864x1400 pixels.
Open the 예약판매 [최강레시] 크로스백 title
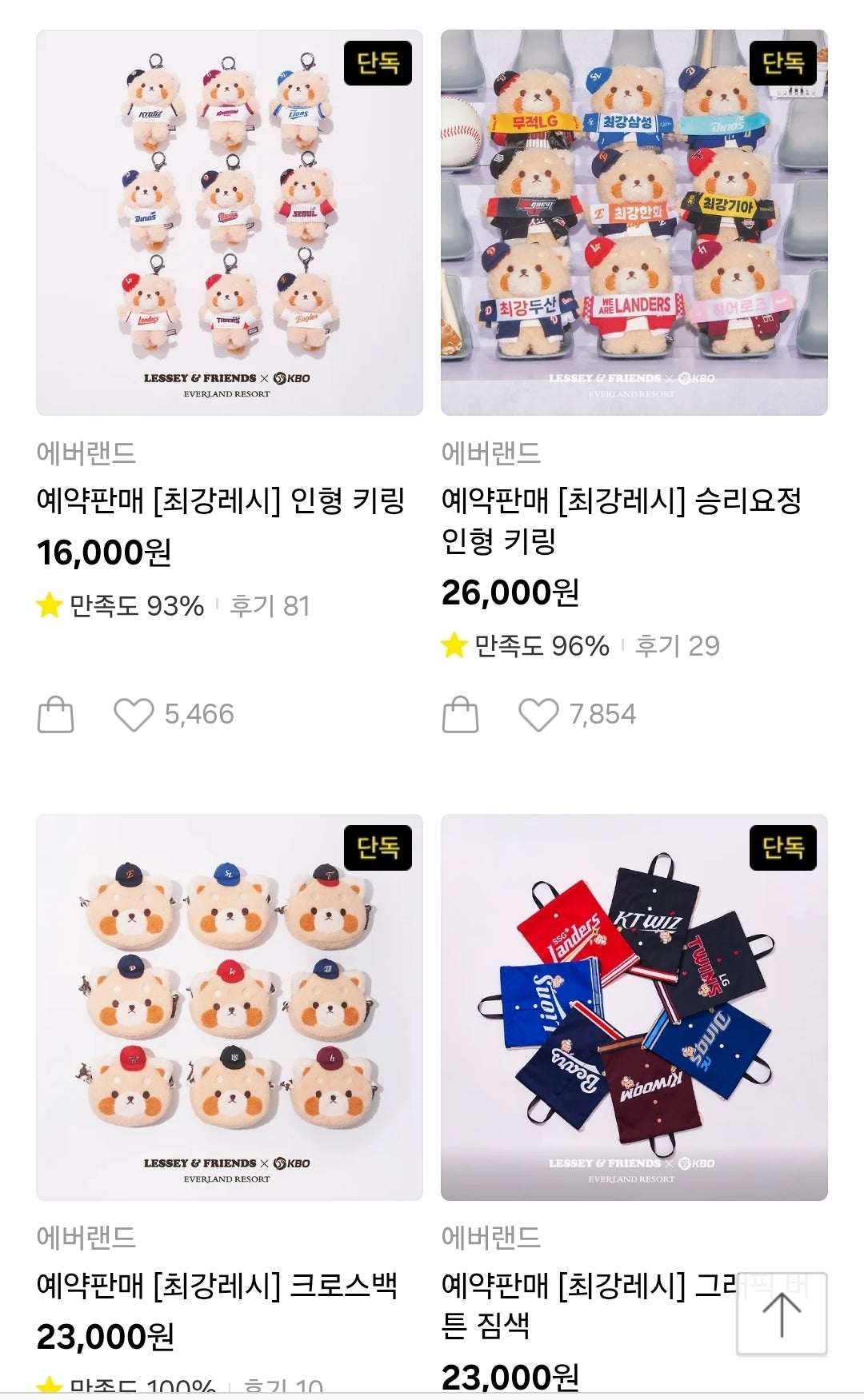[x=218, y=1285]
